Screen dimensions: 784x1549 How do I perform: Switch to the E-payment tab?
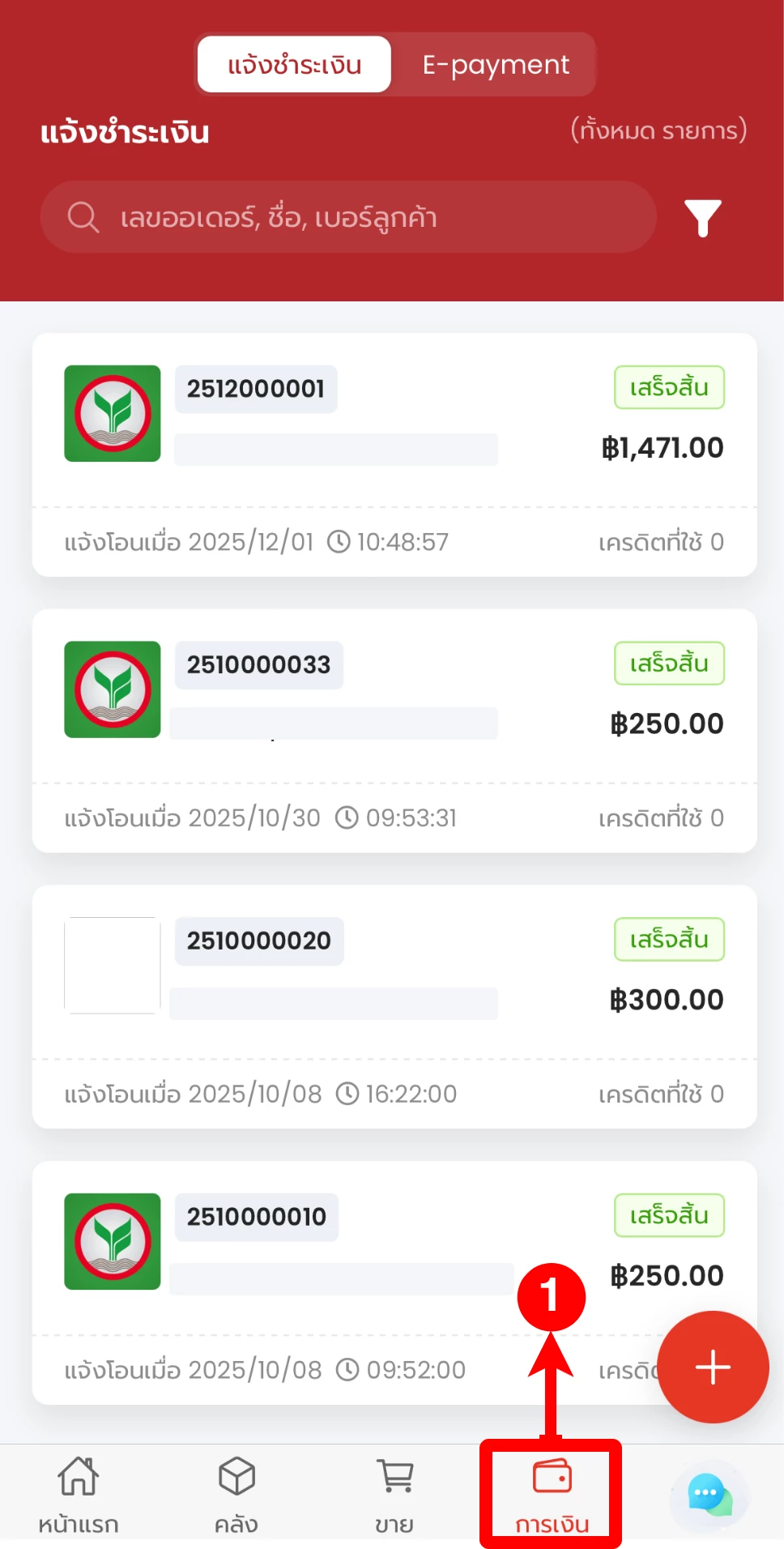tap(496, 65)
